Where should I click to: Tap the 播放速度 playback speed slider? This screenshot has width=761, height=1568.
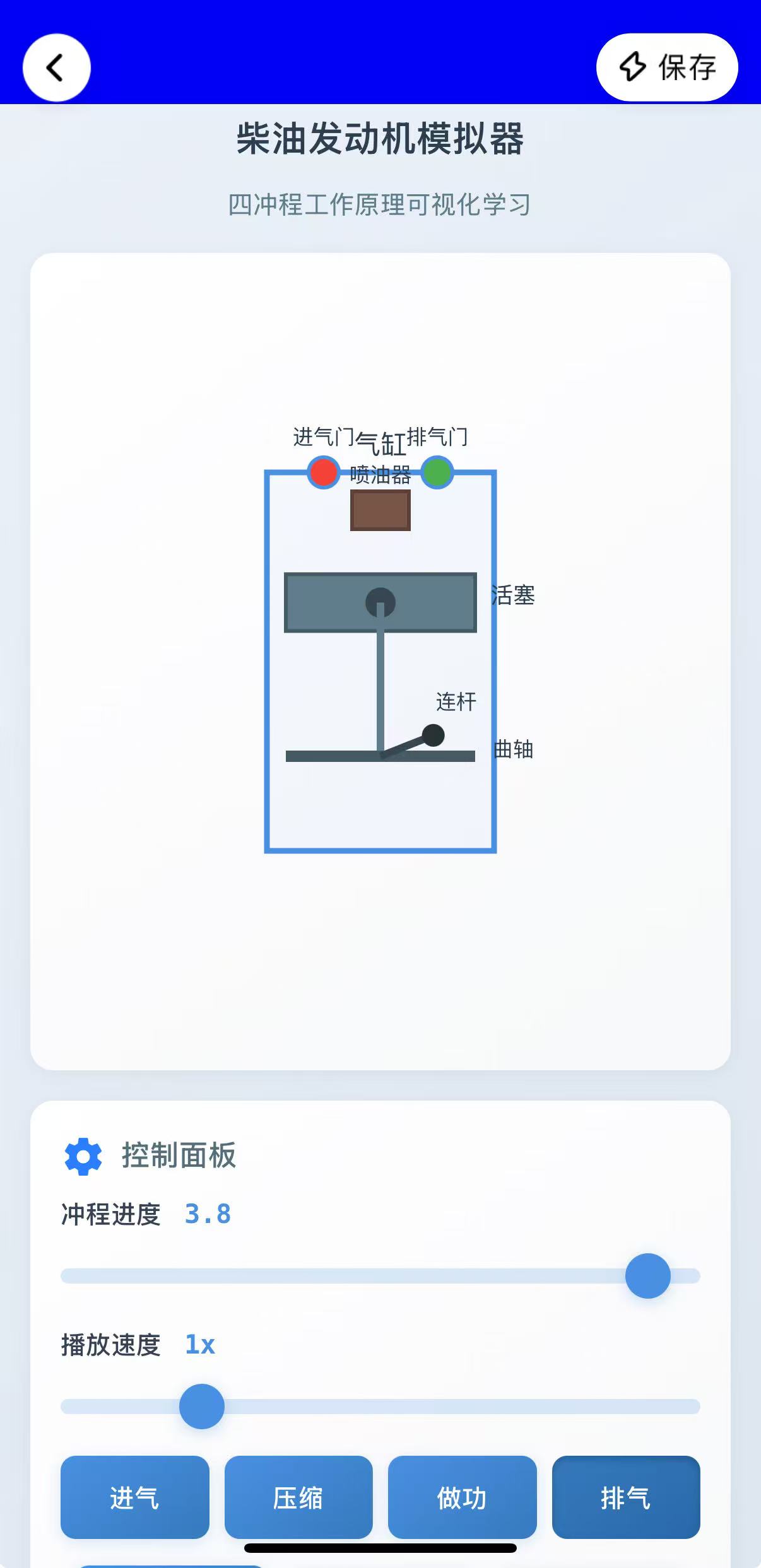coord(380,1406)
